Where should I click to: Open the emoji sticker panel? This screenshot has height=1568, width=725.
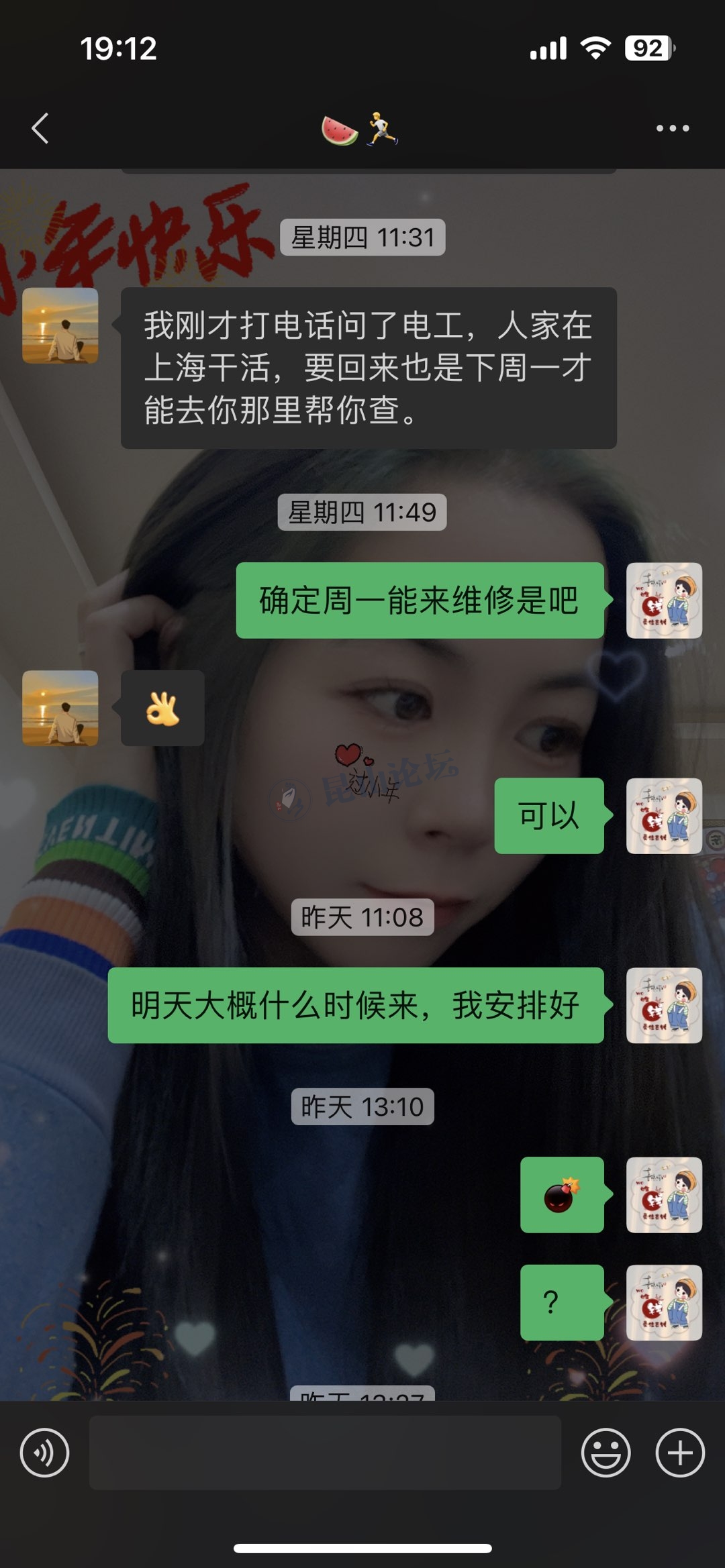tap(606, 1453)
